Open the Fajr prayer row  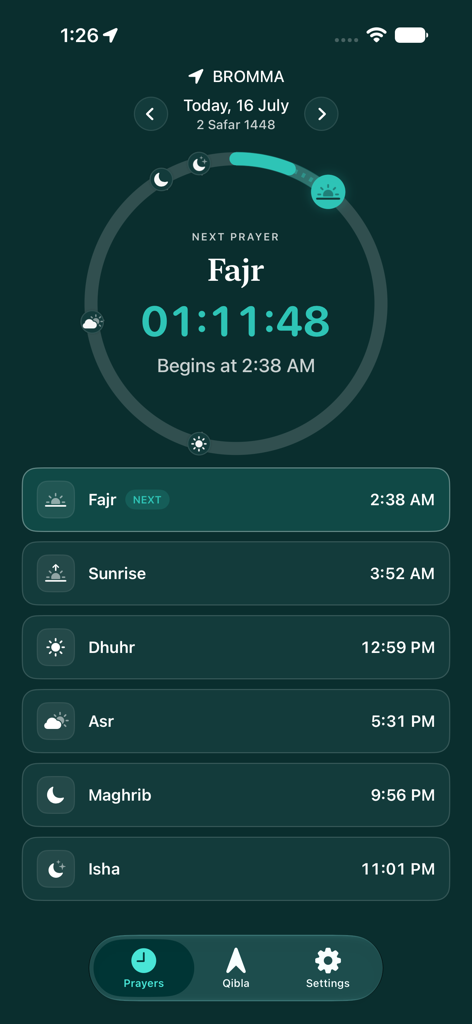click(236, 500)
